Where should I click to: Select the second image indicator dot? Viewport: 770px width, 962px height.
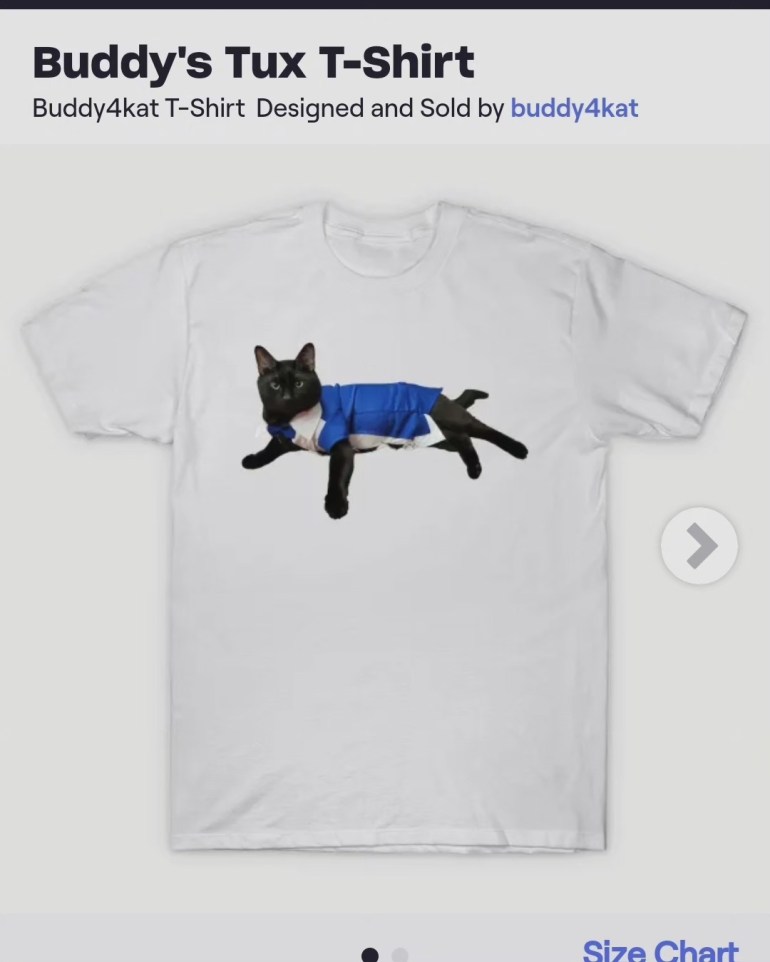tap(400, 955)
